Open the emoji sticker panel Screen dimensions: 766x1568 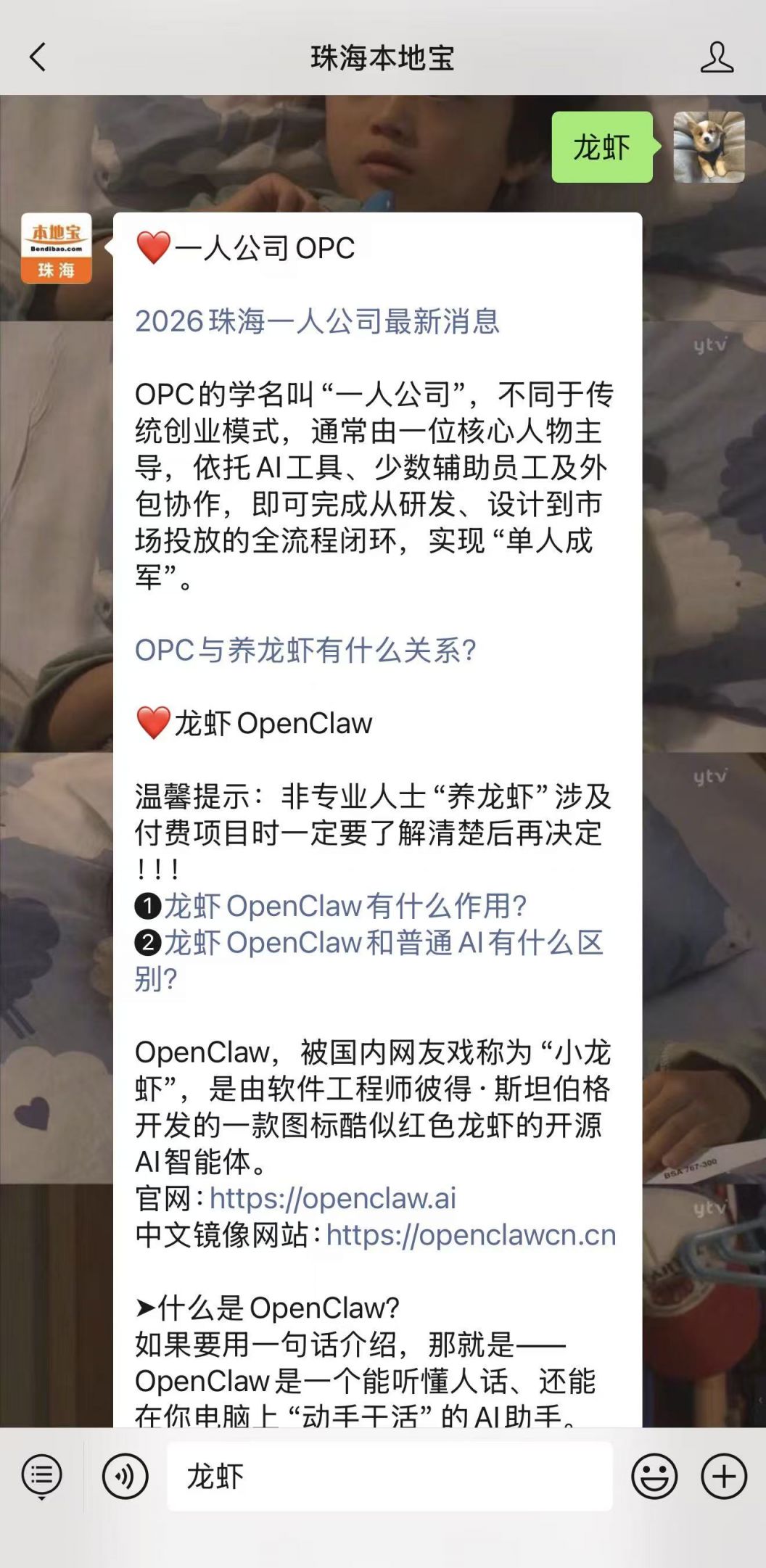654,1477
